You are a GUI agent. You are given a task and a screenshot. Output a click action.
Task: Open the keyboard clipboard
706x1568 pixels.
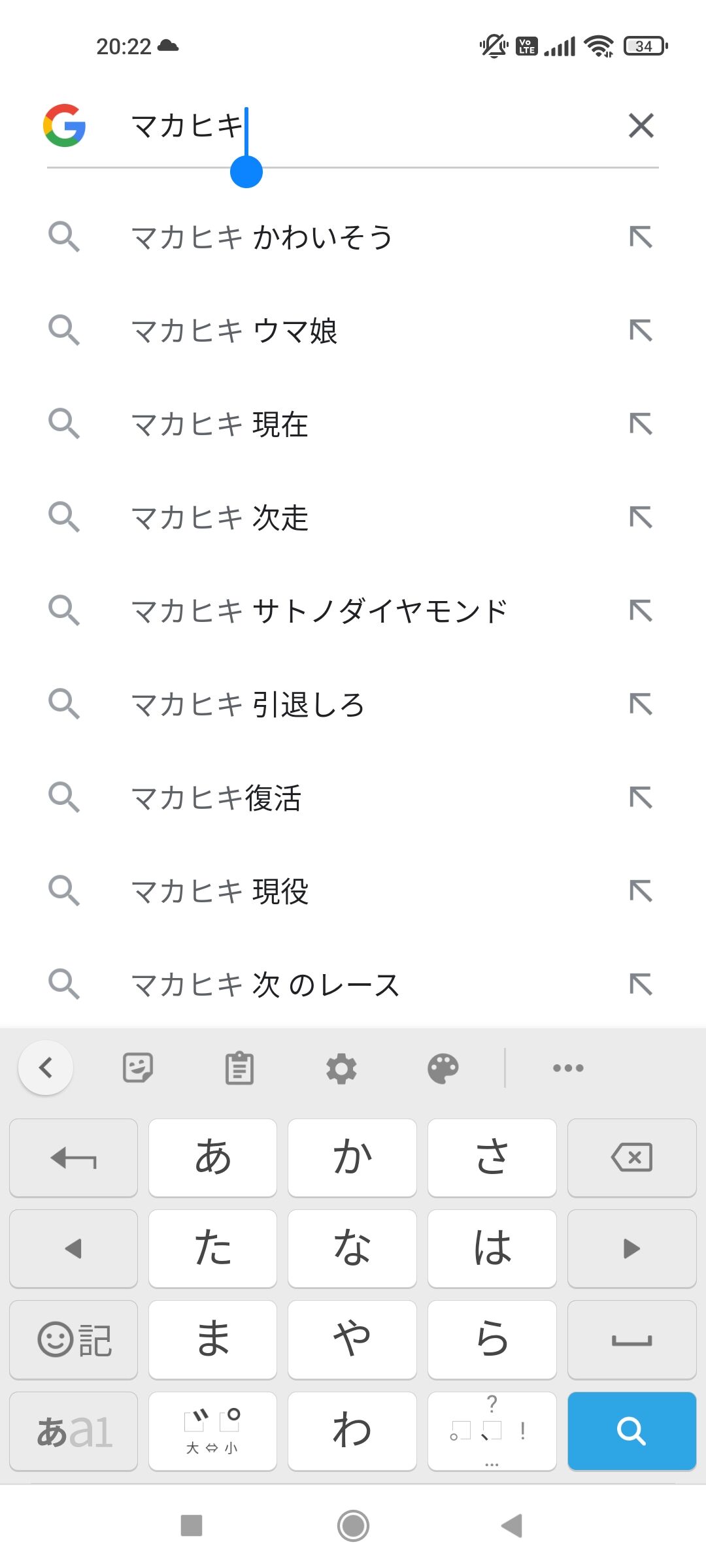click(x=239, y=1069)
